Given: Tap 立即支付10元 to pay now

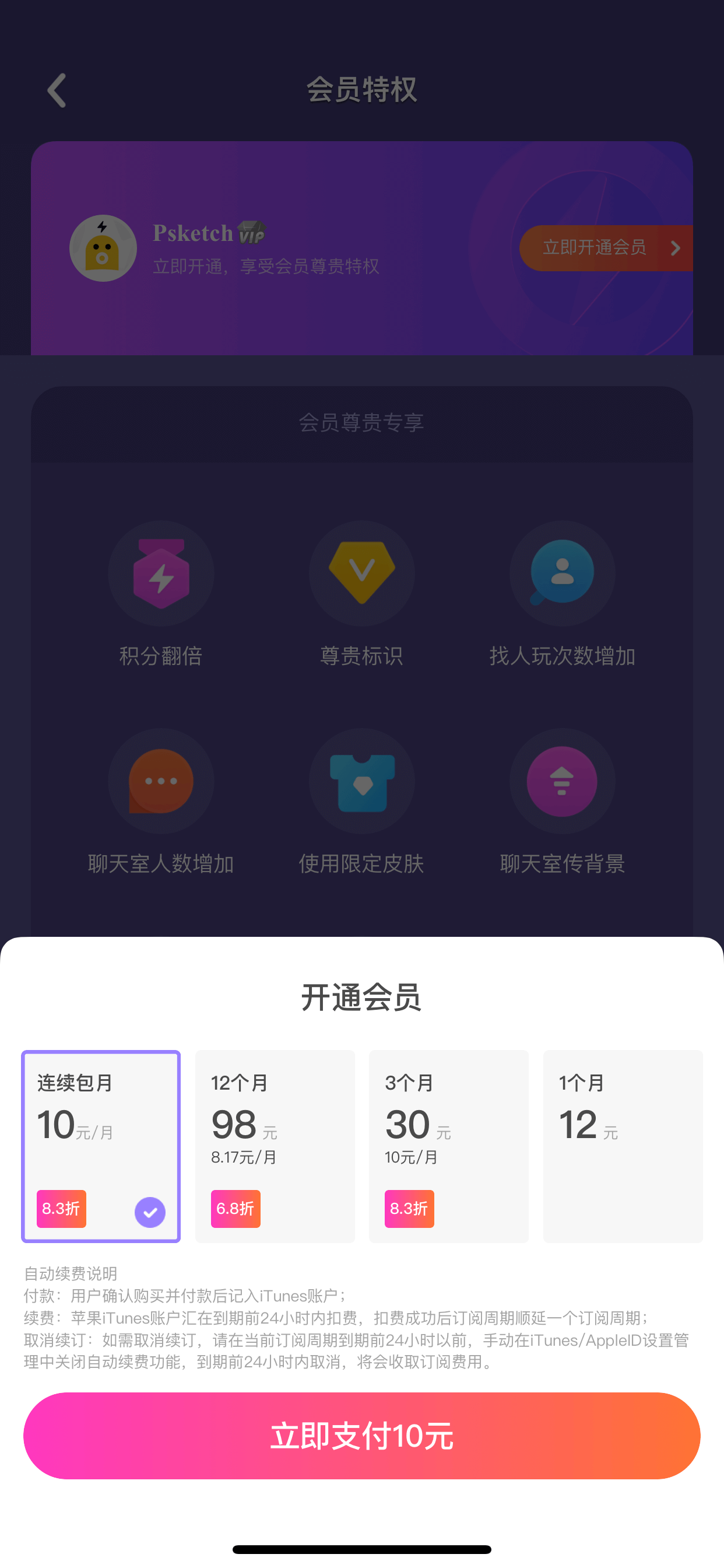Looking at the screenshot, I should pos(362,1436).
